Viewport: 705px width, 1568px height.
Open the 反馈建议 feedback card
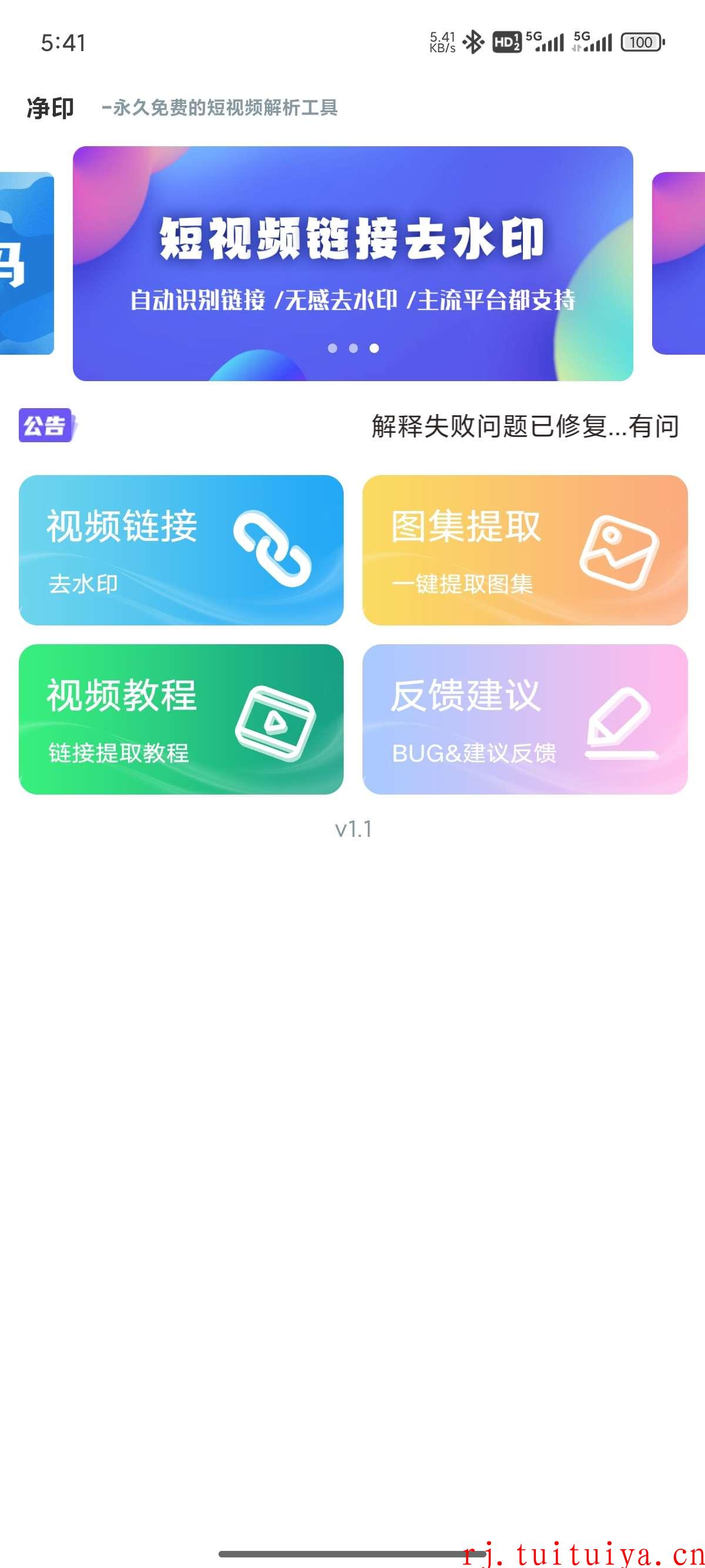(x=525, y=719)
